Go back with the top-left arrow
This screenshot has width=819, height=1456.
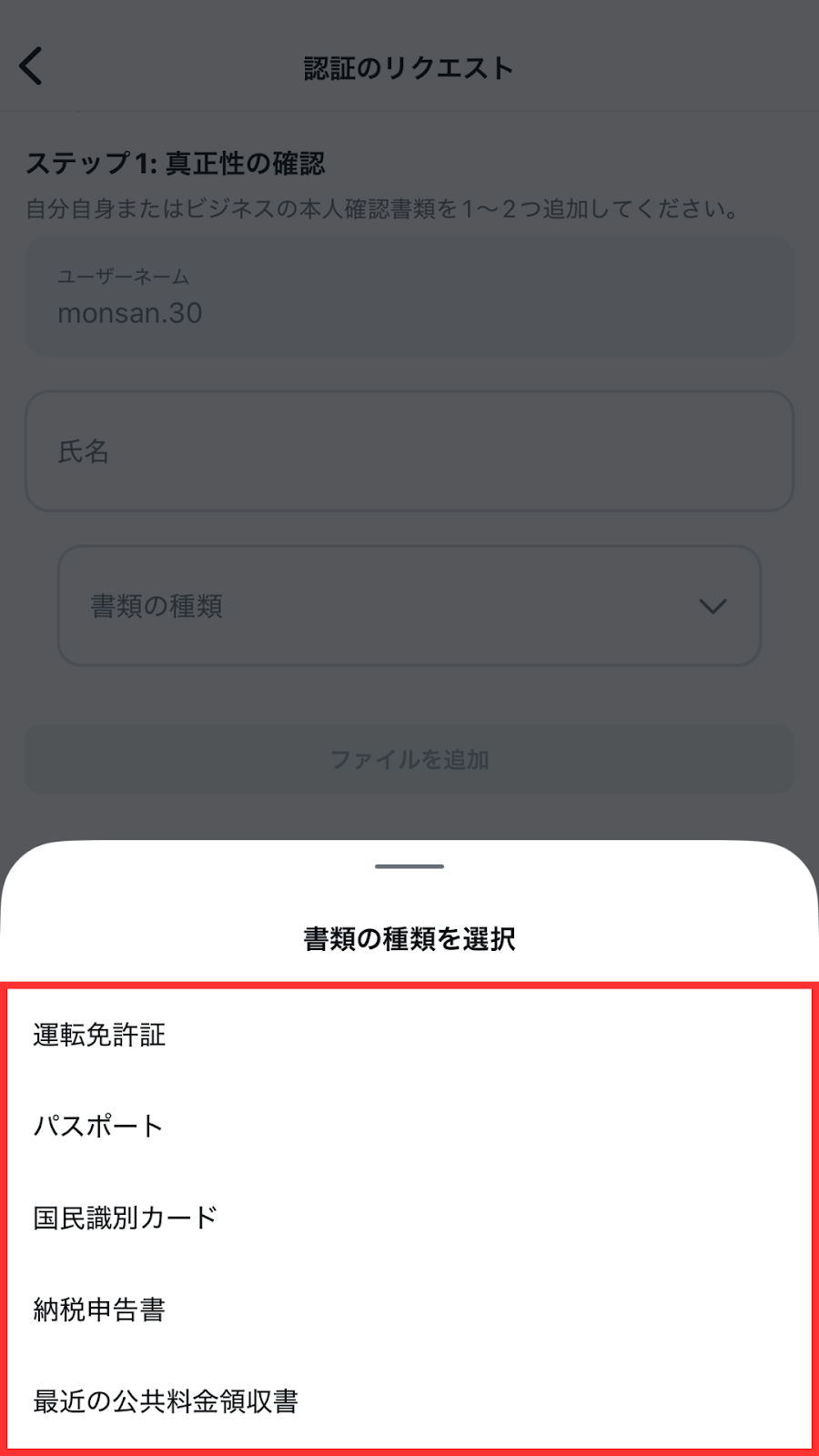coord(31,66)
